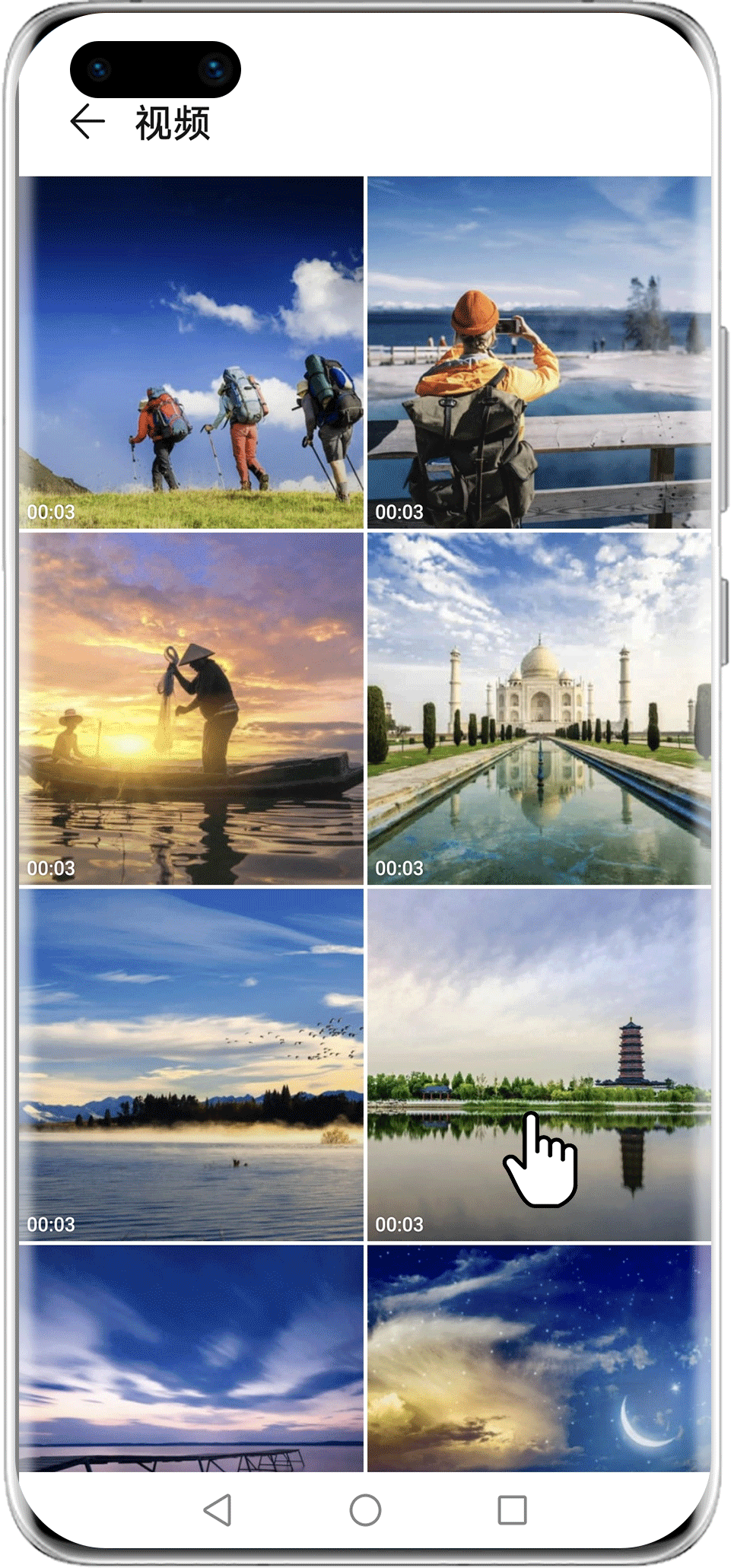This screenshot has width=731, height=1568.
Task: Open the video of three hikers
Action: (191, 352)
